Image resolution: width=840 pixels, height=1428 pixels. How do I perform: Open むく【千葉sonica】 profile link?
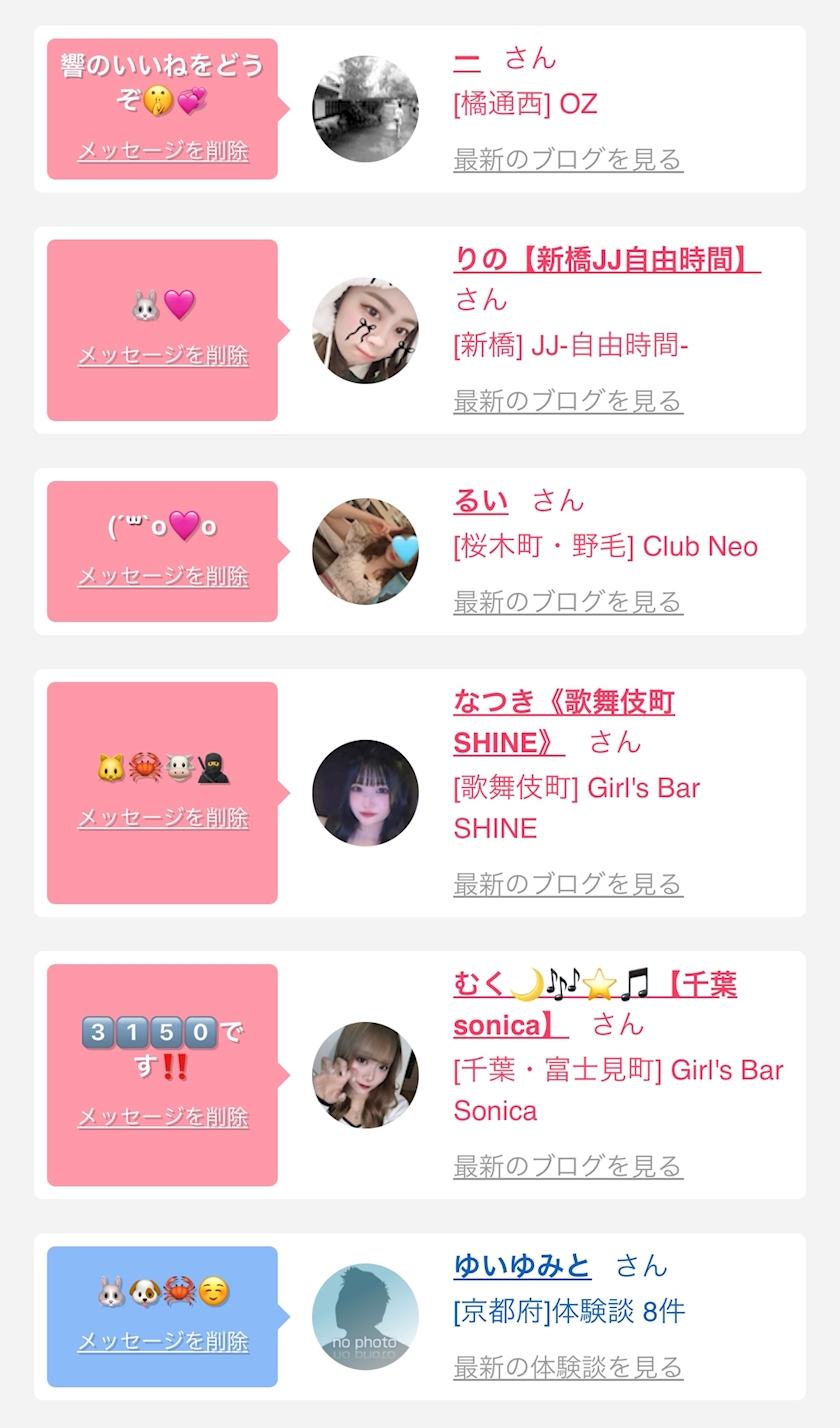595,986
